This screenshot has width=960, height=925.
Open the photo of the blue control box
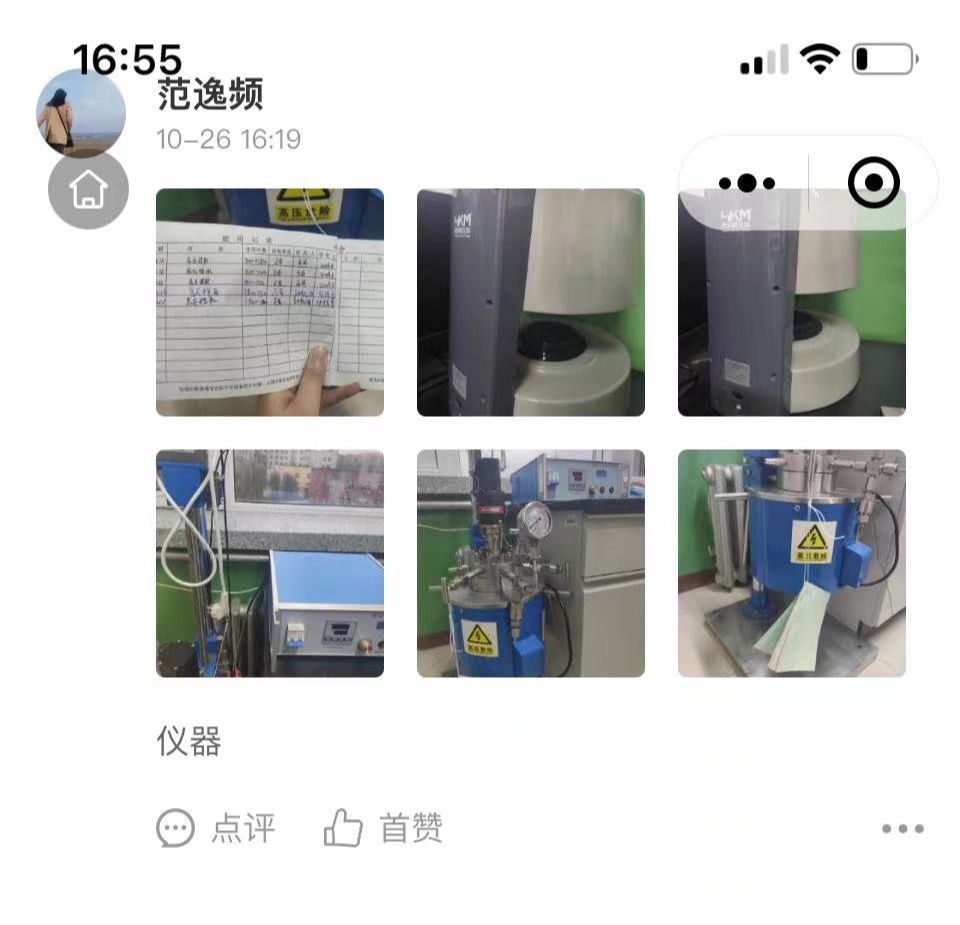[x=270, y=563]
